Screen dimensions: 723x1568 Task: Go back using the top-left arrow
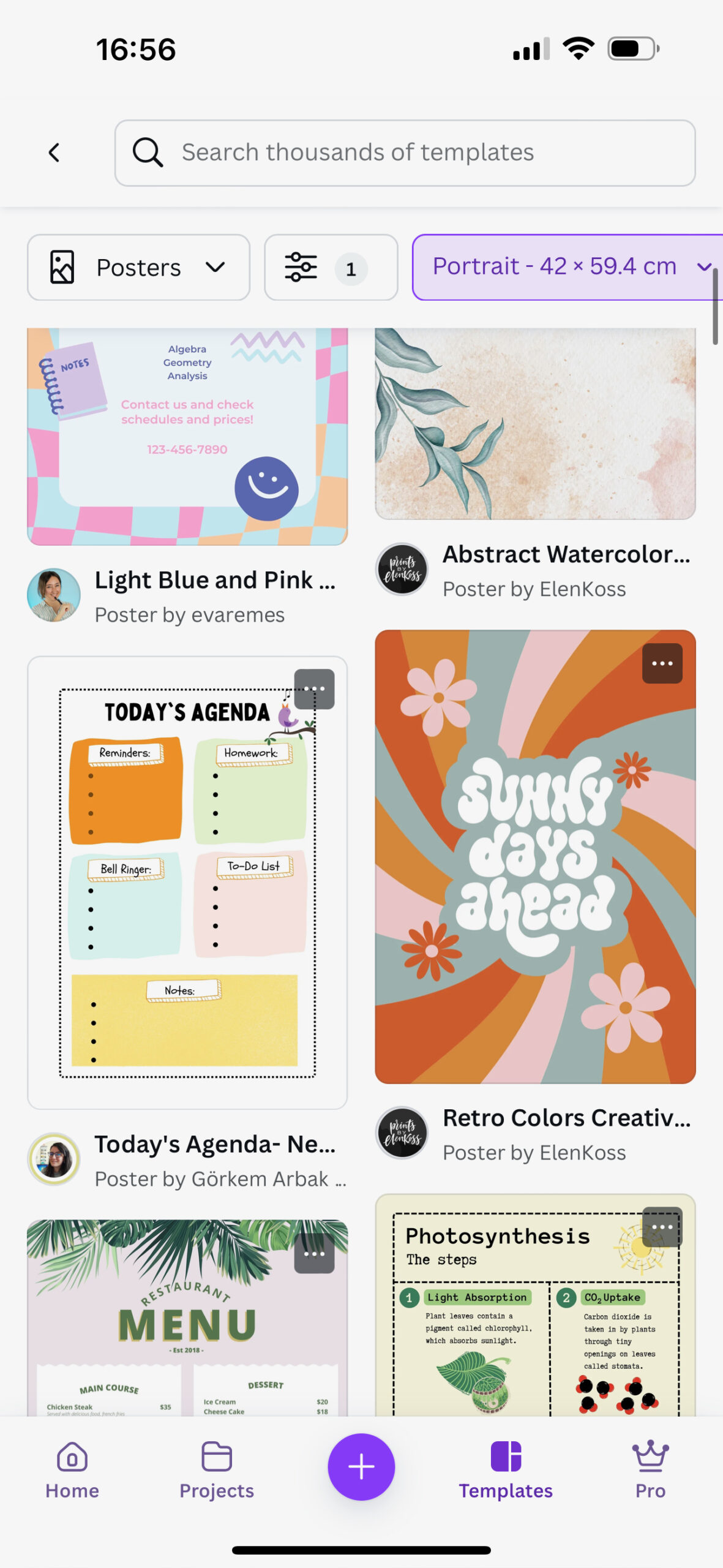[54, 153]
